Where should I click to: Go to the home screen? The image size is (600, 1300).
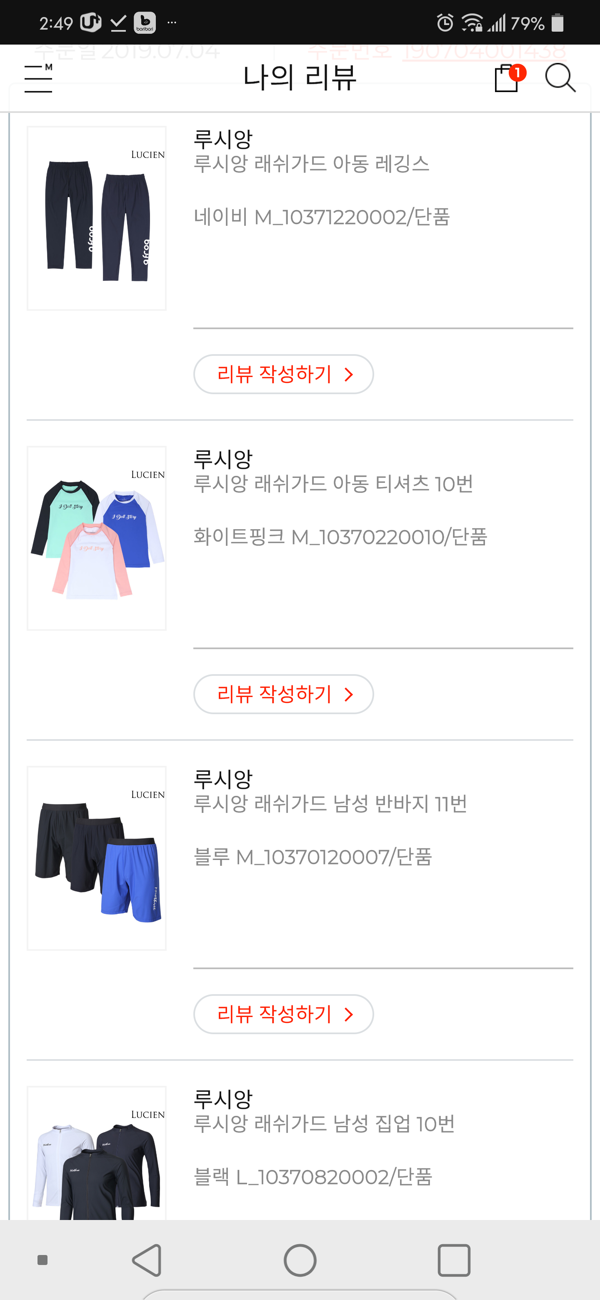tap(300, 1260)
